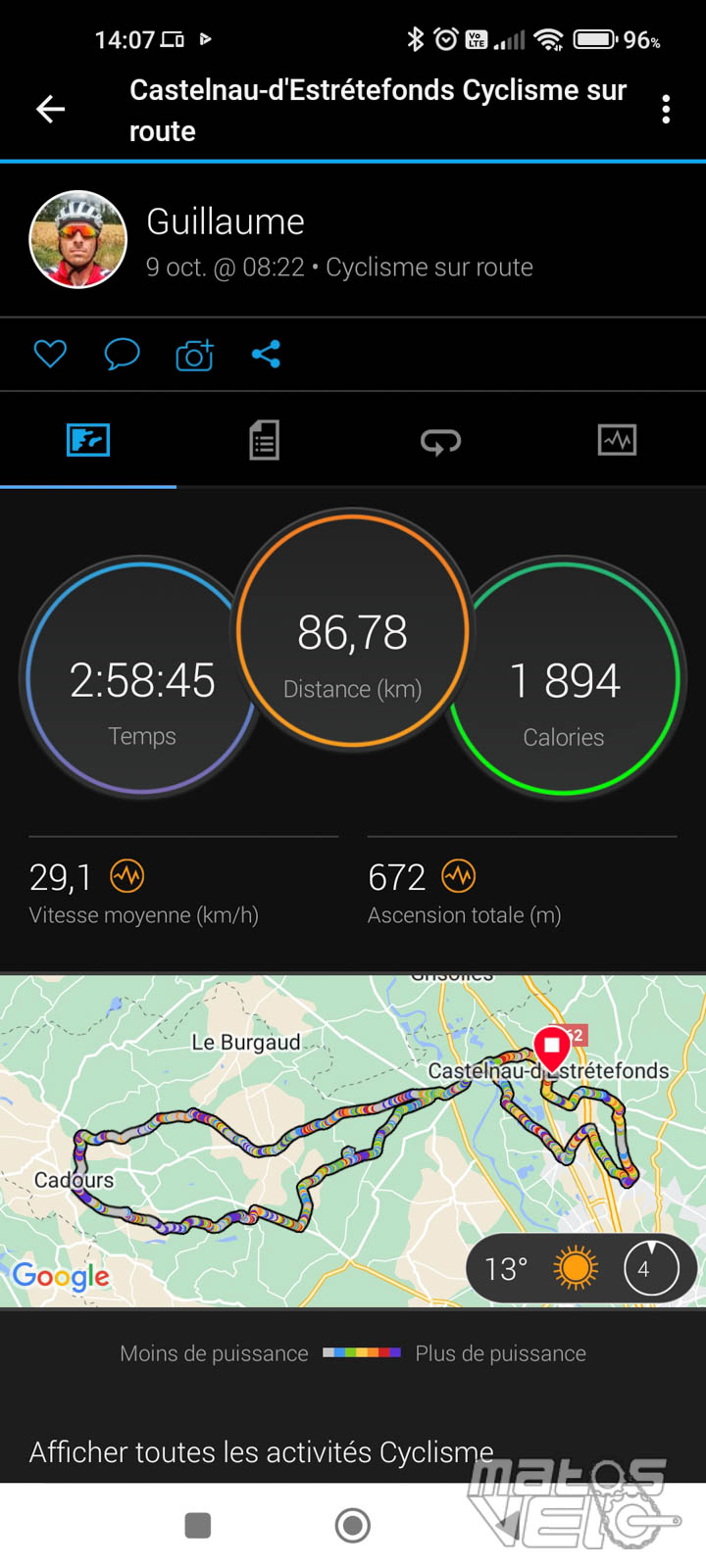Open the 13° weather widget
This screenshot has width=706, height=1568.
pos(581,1268)
